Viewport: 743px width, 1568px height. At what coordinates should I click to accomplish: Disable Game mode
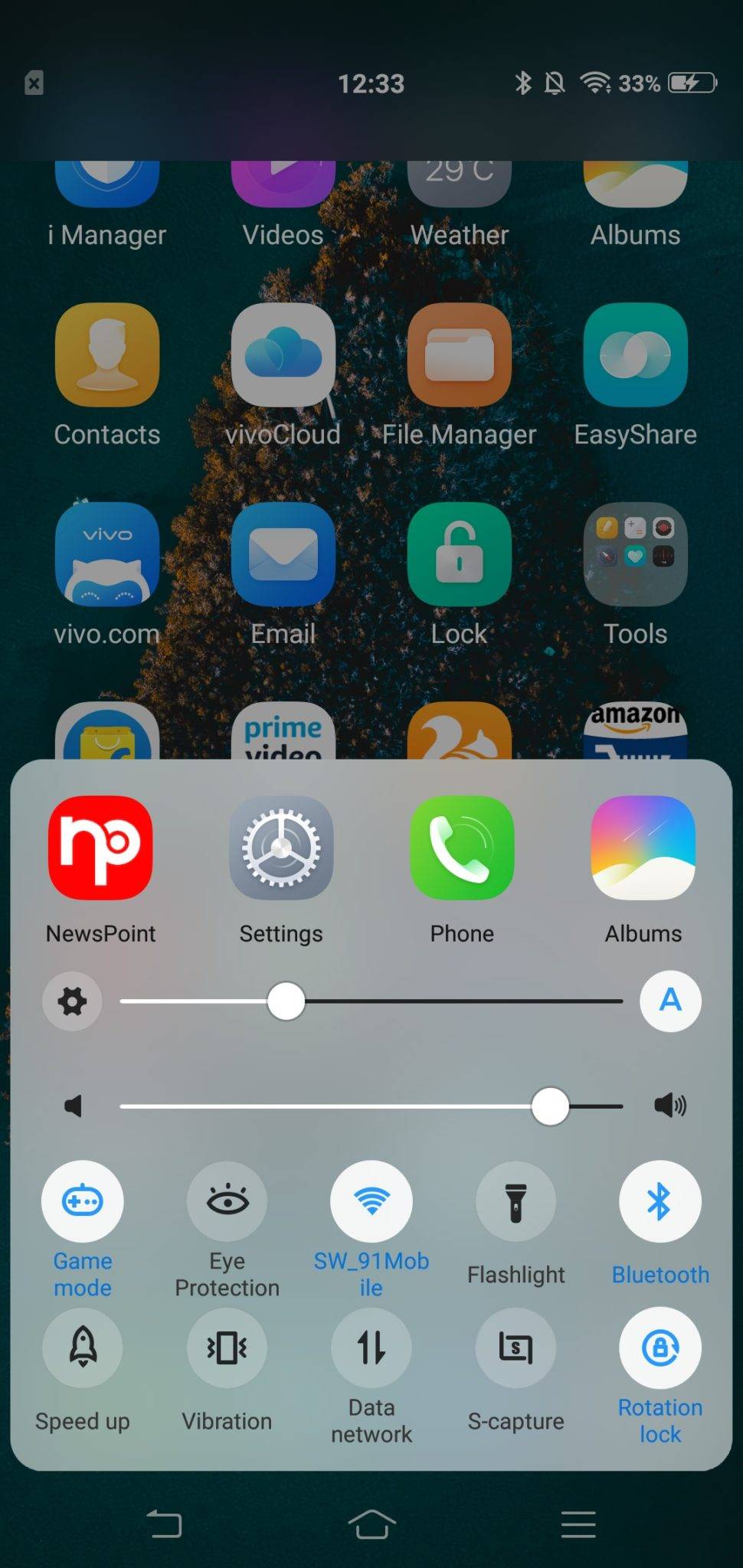(82, 1201)
